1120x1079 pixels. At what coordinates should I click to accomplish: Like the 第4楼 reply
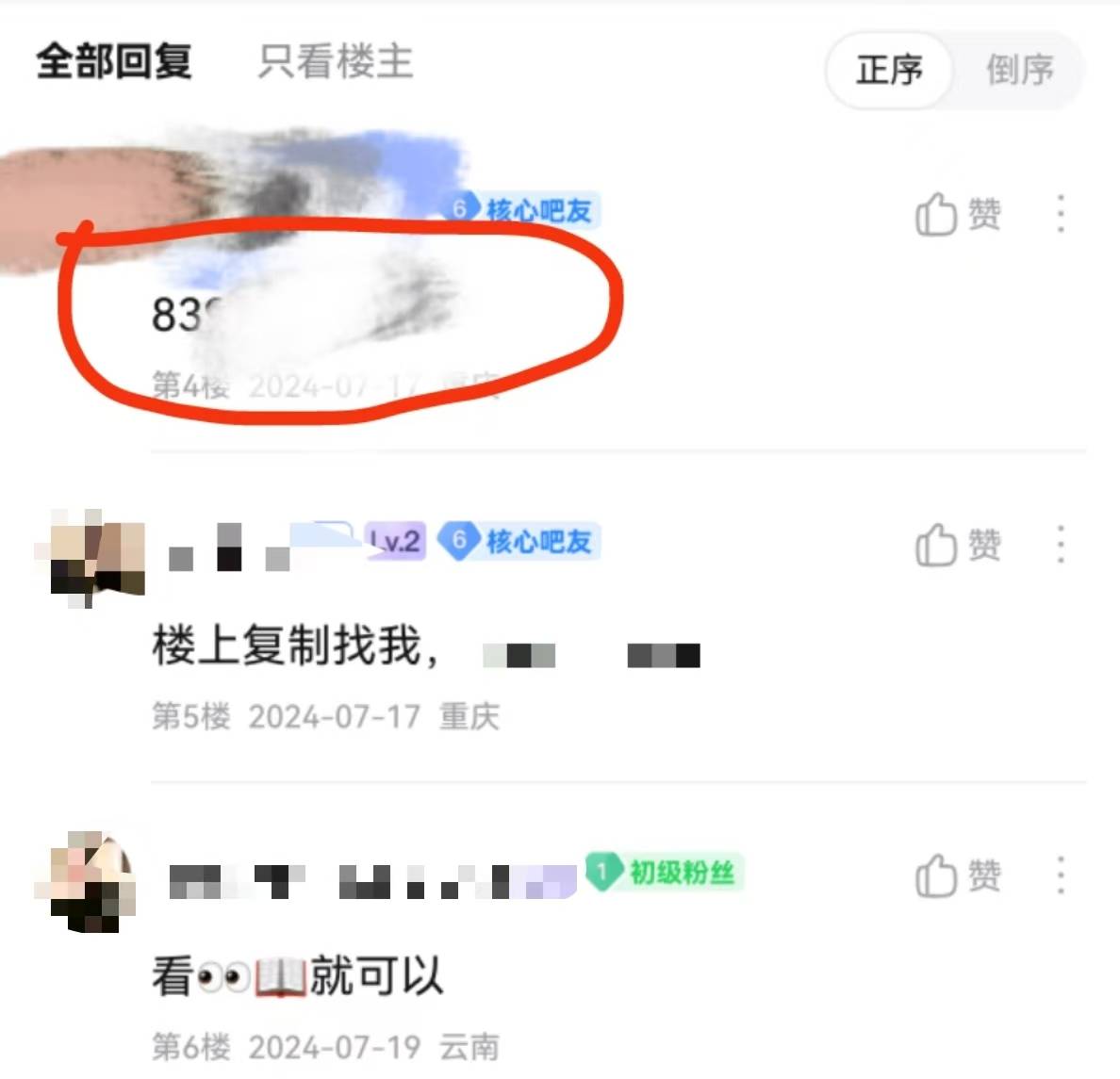tap(957, 215)
